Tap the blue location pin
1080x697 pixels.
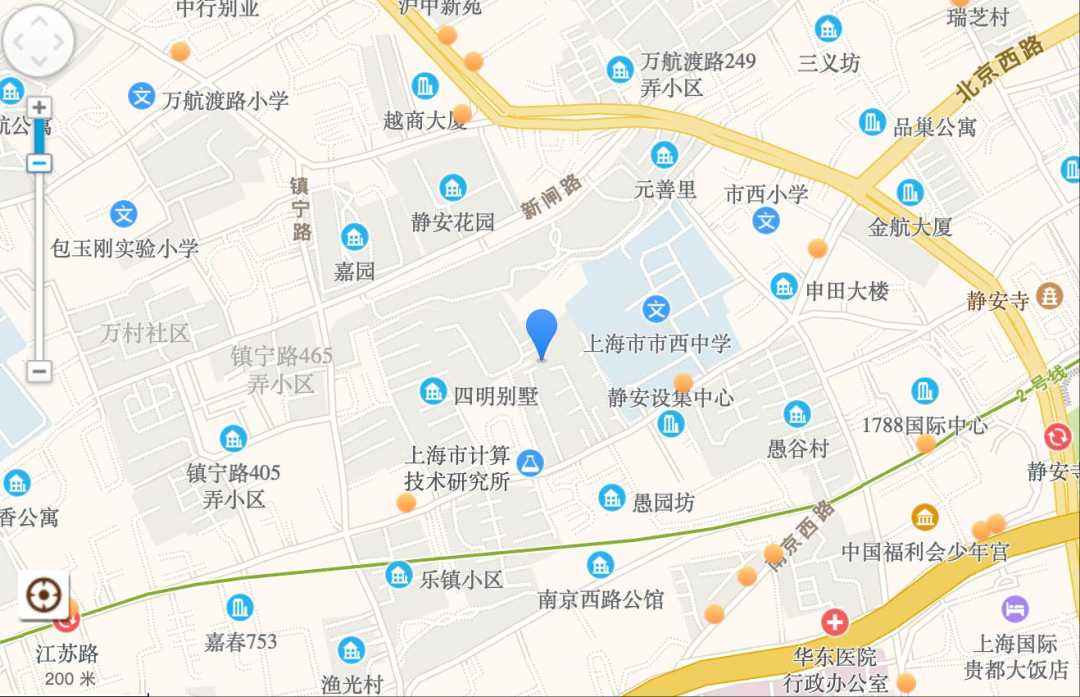[542, 332]
